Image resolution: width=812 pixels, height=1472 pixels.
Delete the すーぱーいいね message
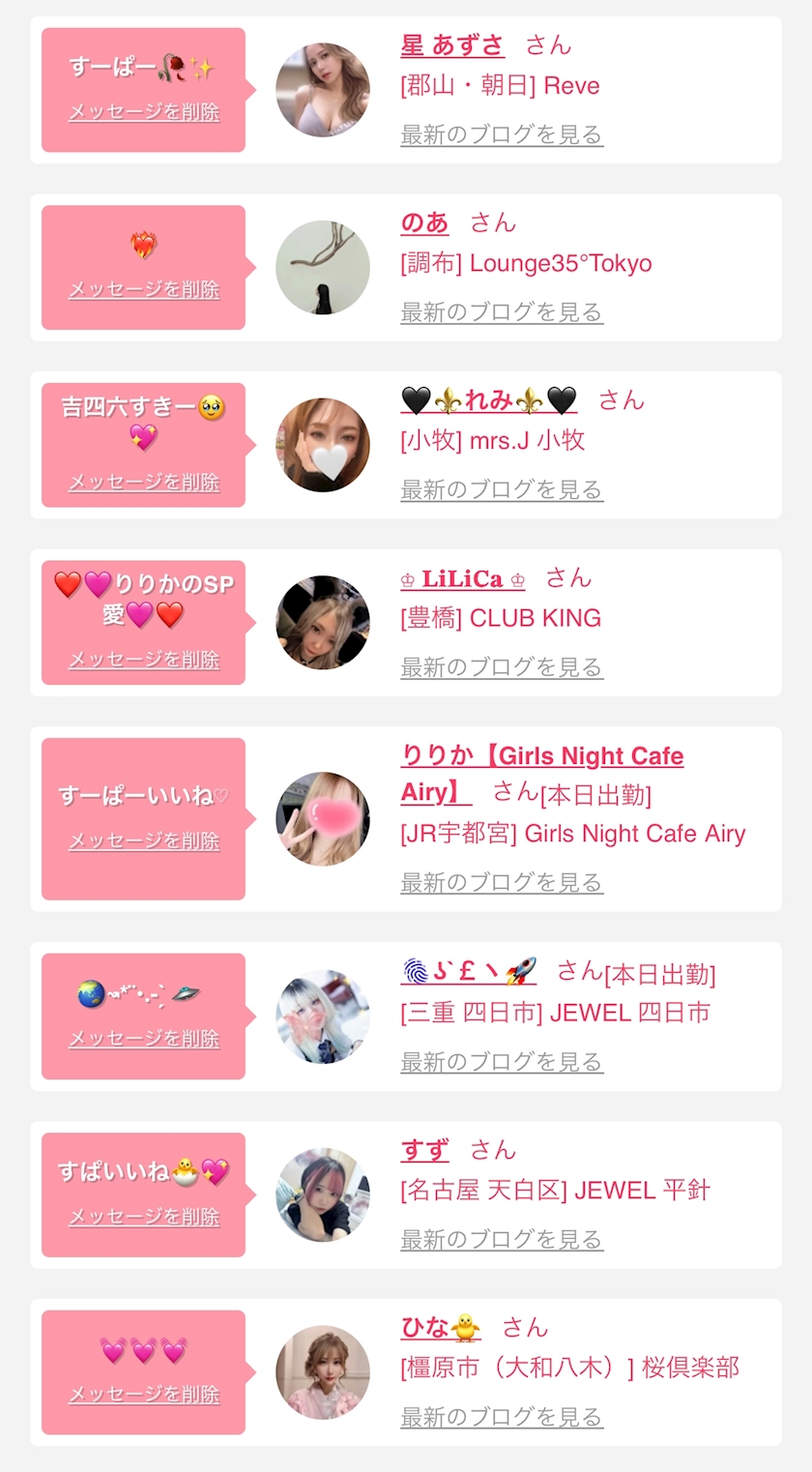144,841
